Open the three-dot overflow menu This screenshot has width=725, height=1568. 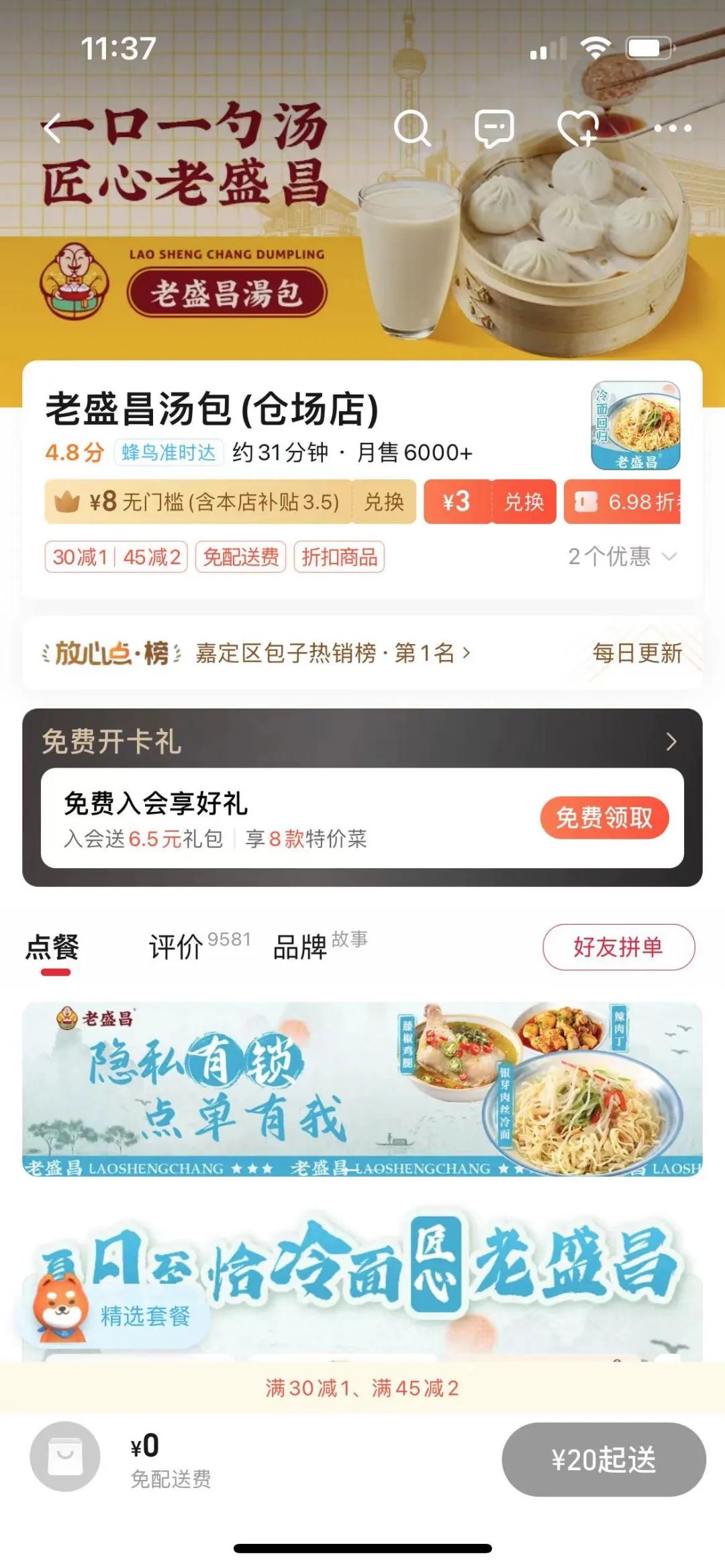coord(672,127)
